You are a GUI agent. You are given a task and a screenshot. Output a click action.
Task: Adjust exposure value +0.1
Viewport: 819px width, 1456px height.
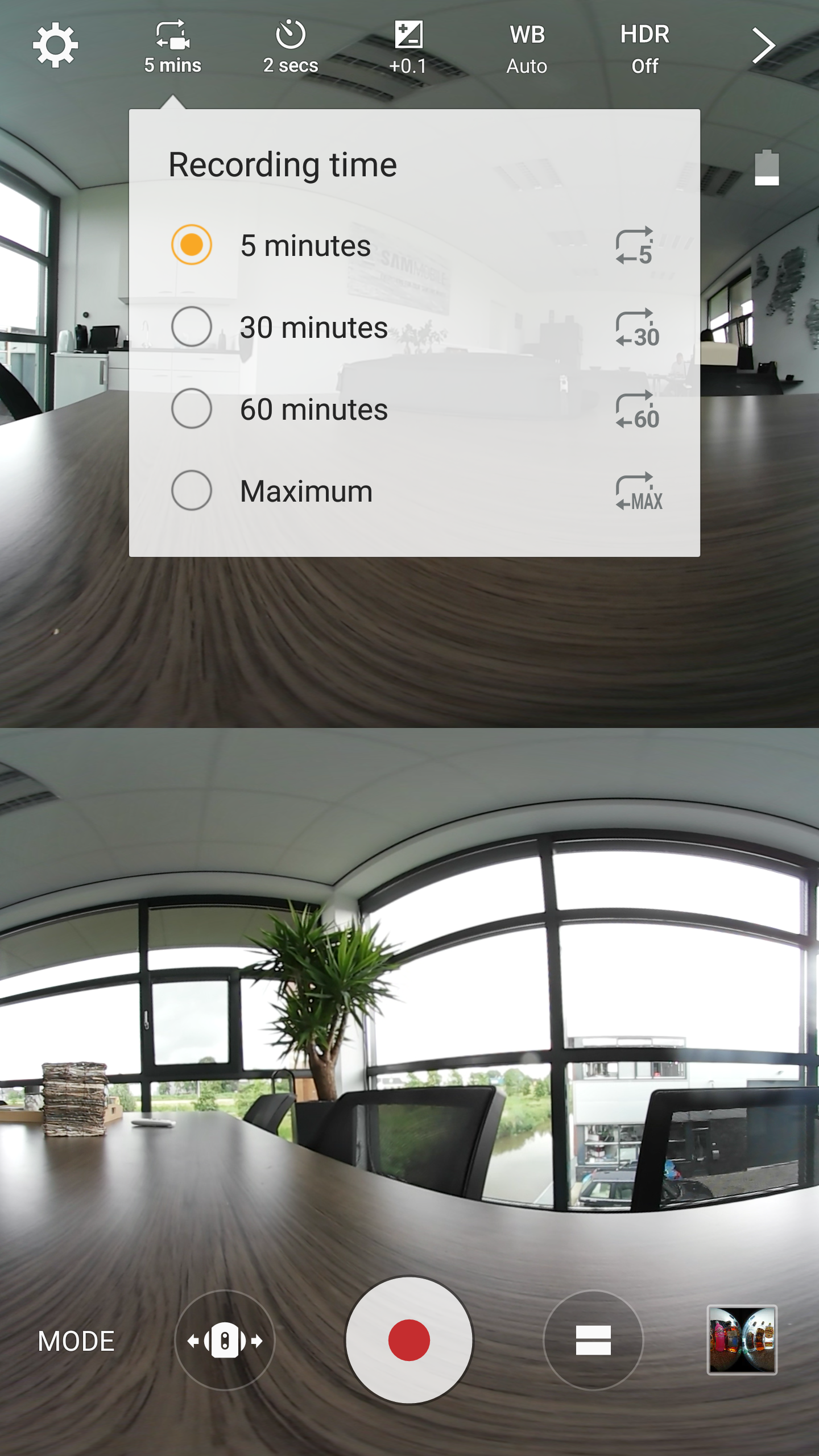click(x=408, y=48)
